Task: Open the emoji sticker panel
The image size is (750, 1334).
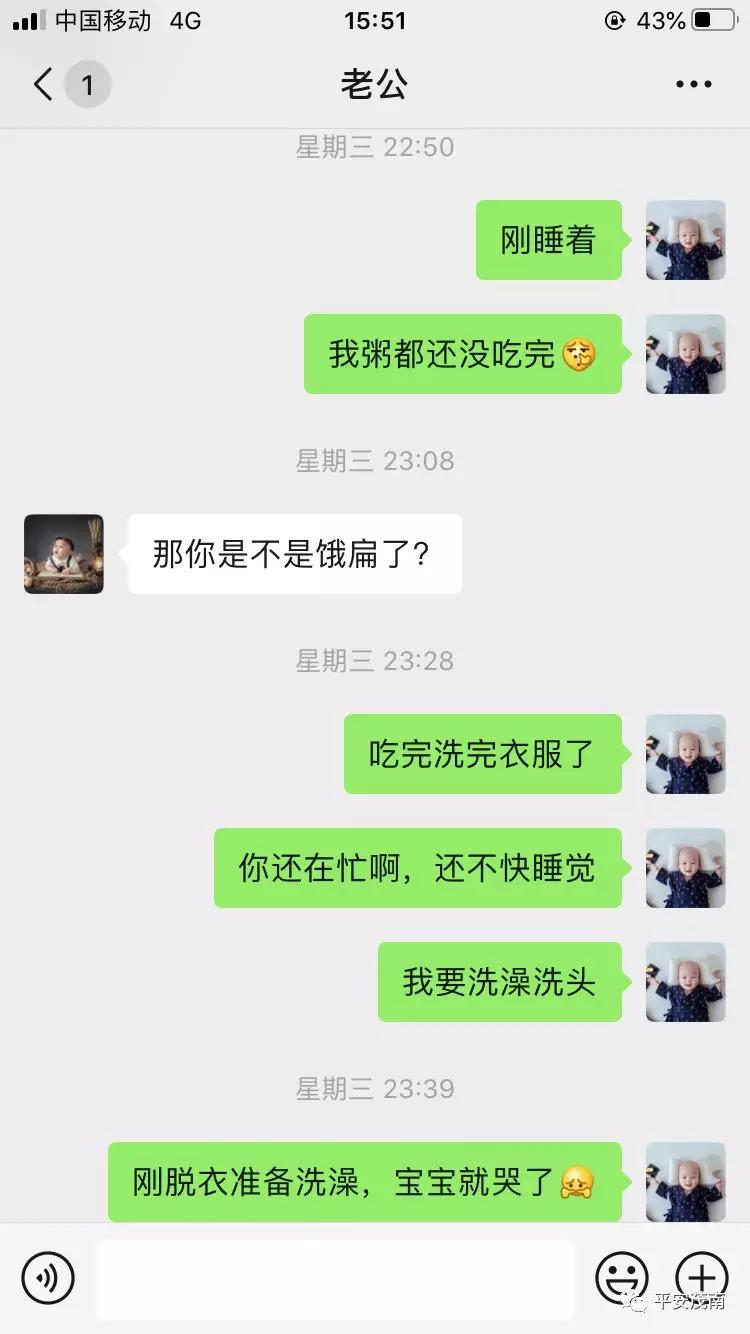Action: click(x=621, y=1277)
